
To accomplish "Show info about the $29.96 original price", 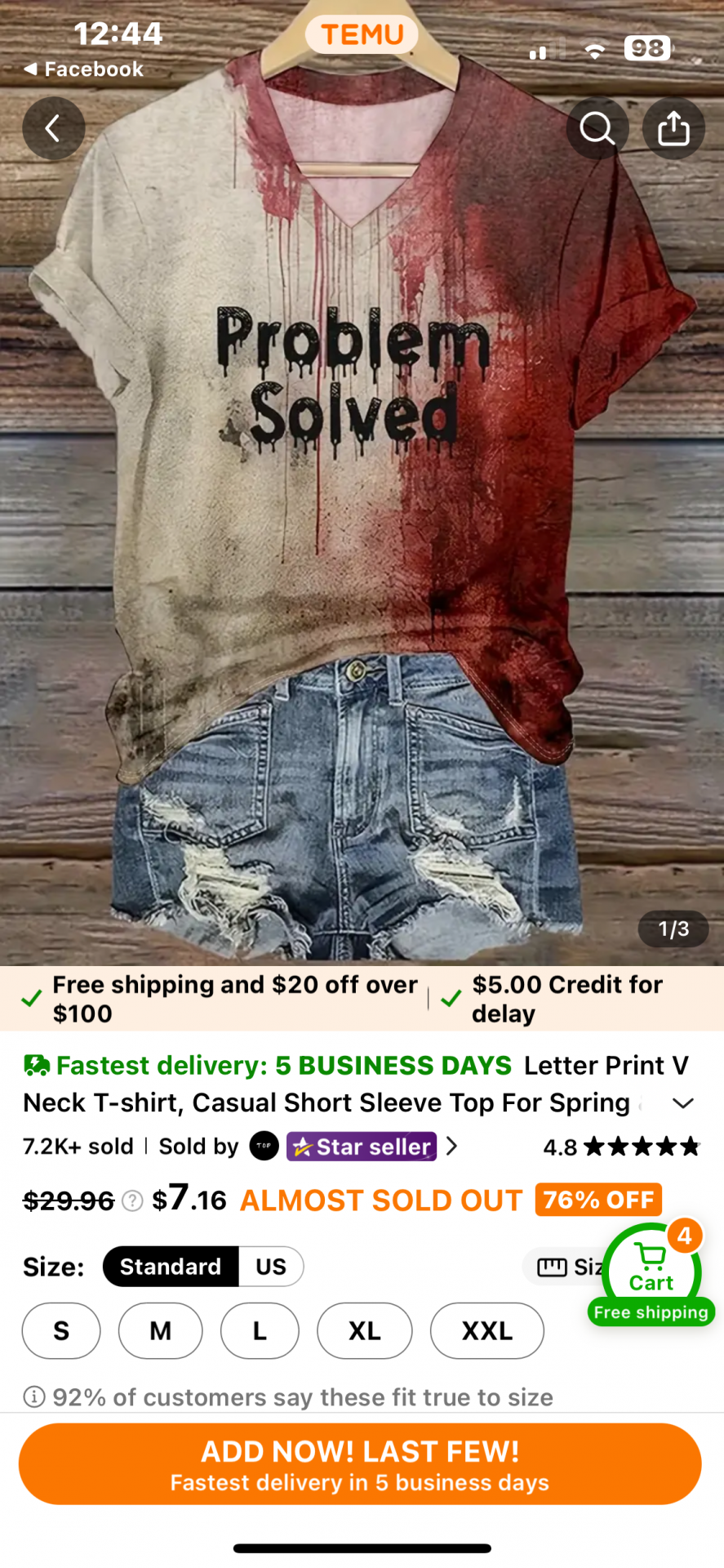I will [132, 1200].
